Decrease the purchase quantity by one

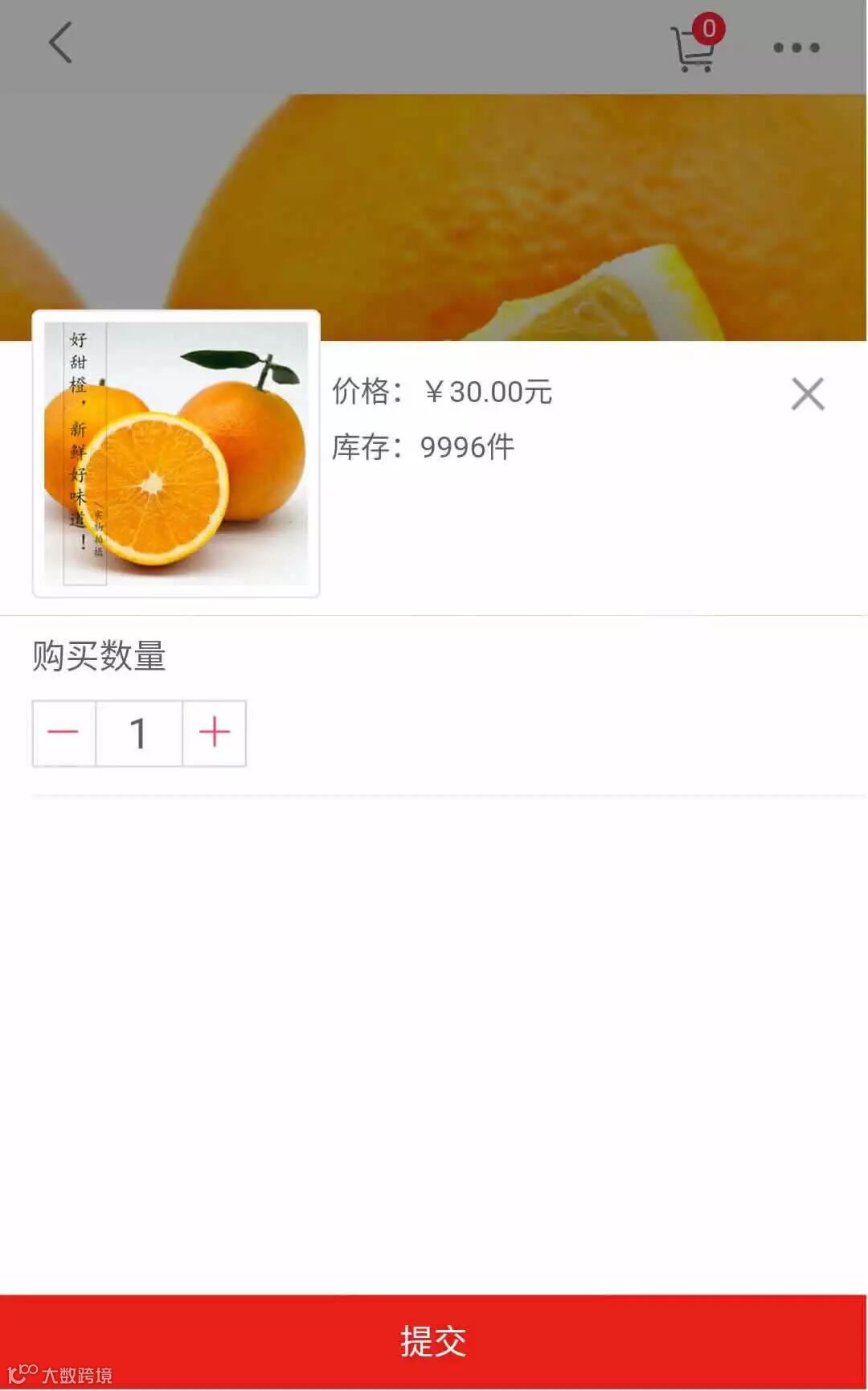click(x=63, y=732)
